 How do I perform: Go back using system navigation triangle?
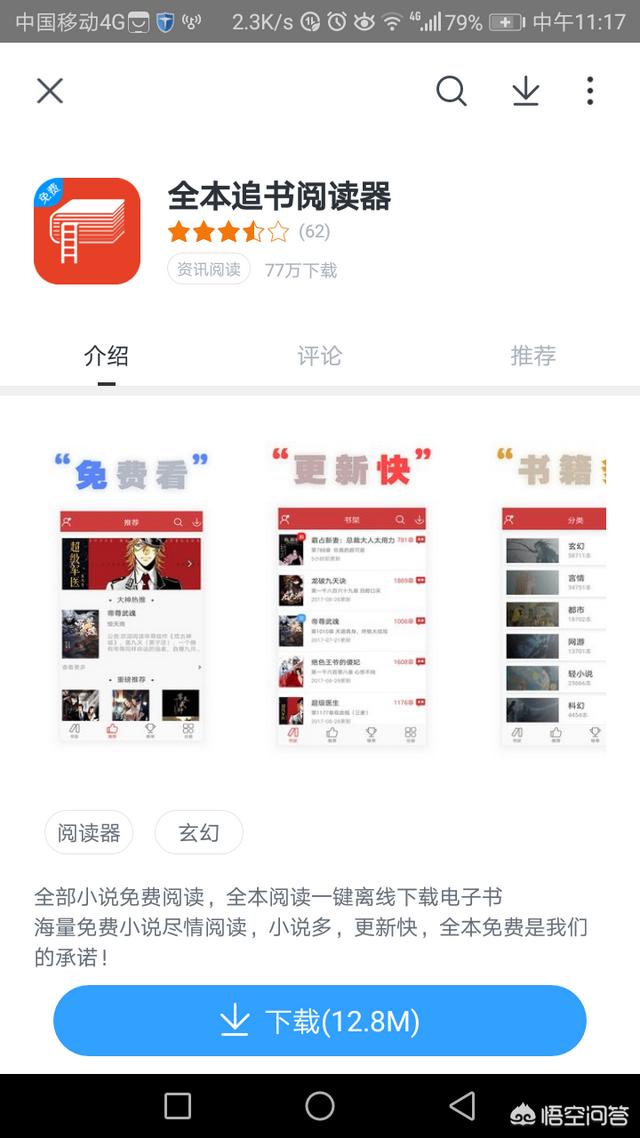coord(462,1105)
